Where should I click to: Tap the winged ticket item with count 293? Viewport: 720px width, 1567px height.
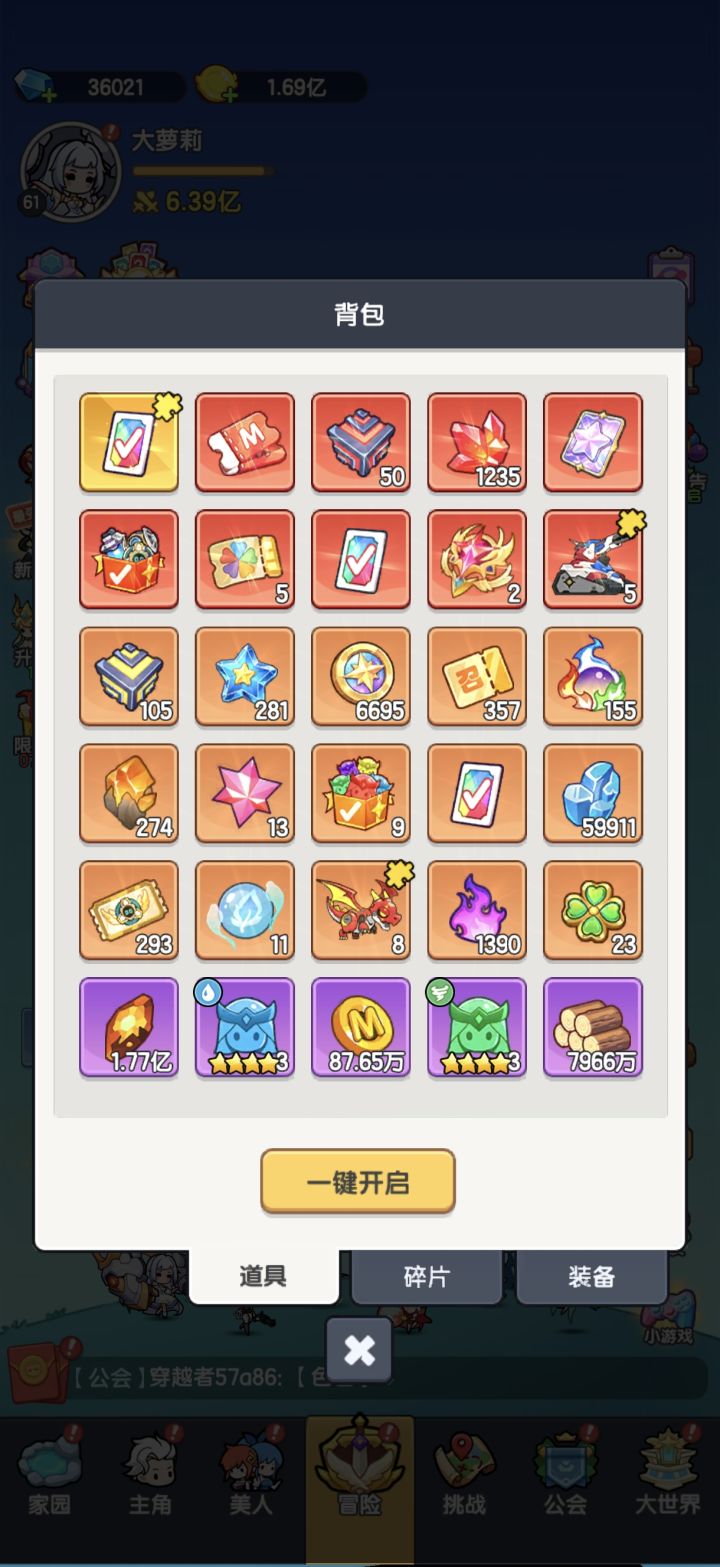coord(129,910)
